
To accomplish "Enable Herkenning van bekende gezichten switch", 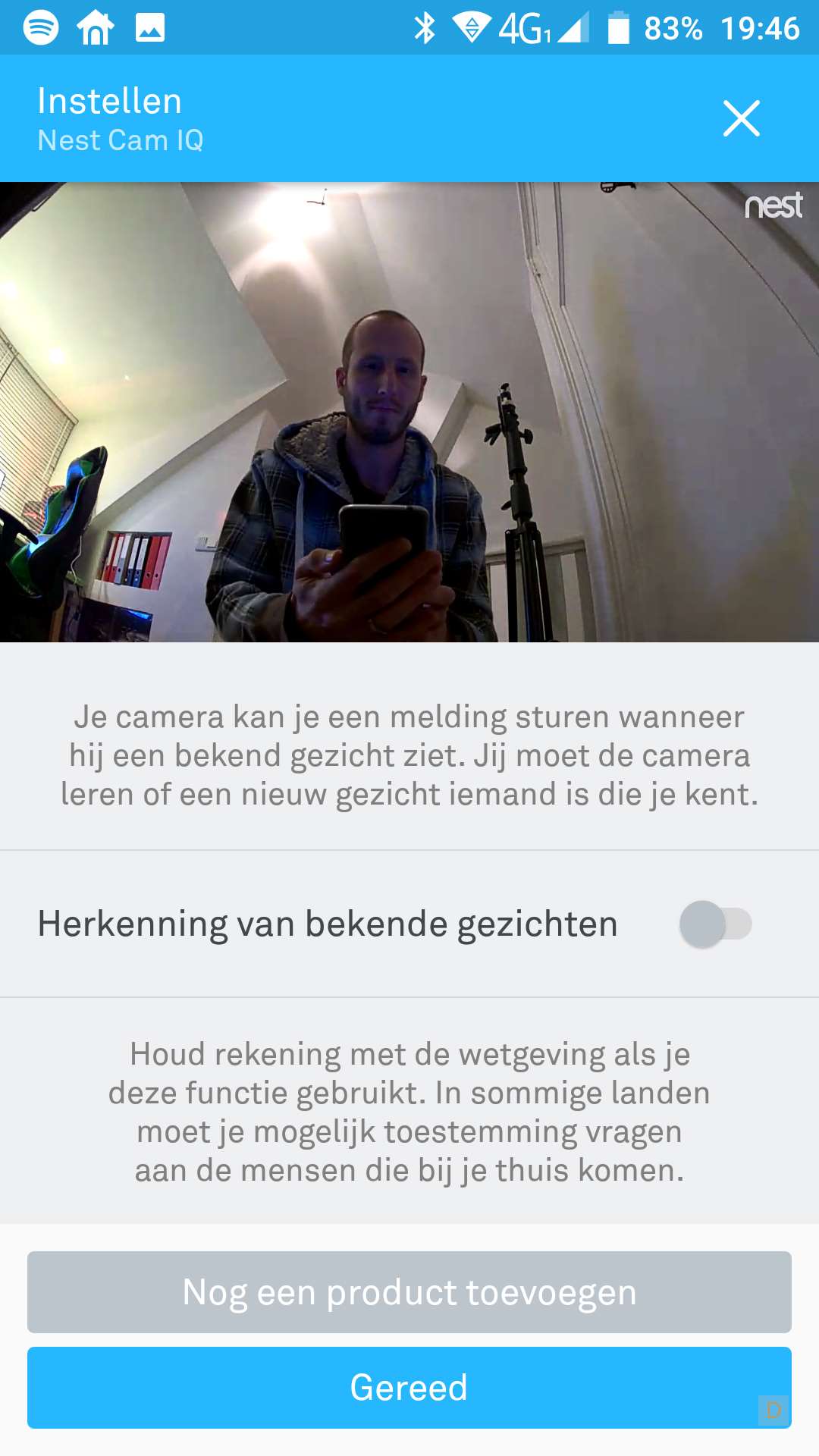I will [x=714, y=924].
